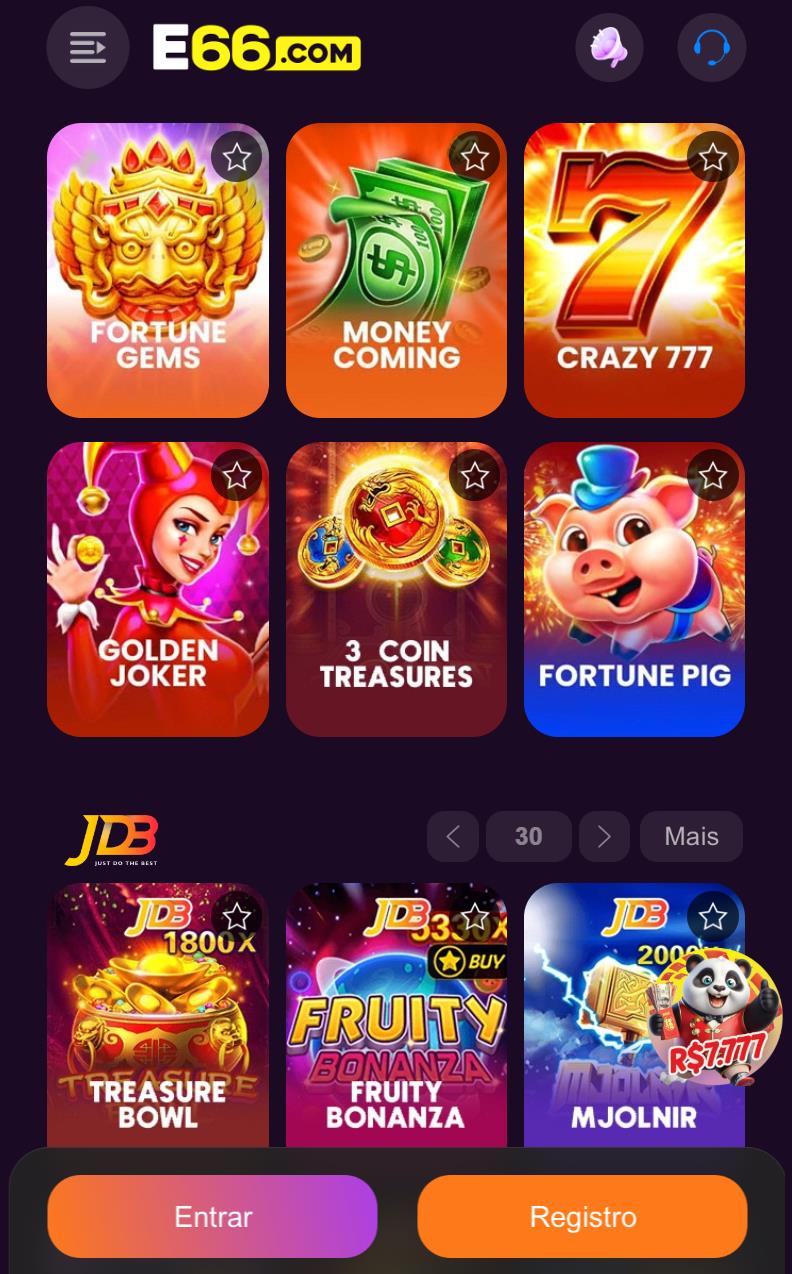Open the panda R$7.777 promo

[x=714, y=1017]
